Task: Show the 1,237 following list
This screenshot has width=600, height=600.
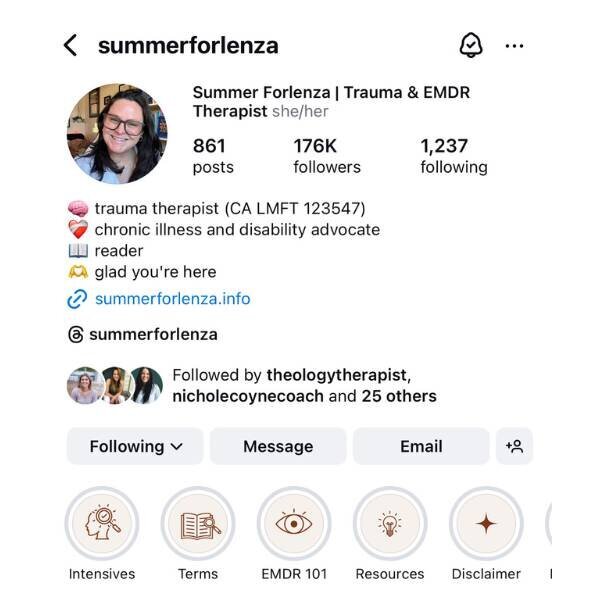Action: click(x=453, y=156)
